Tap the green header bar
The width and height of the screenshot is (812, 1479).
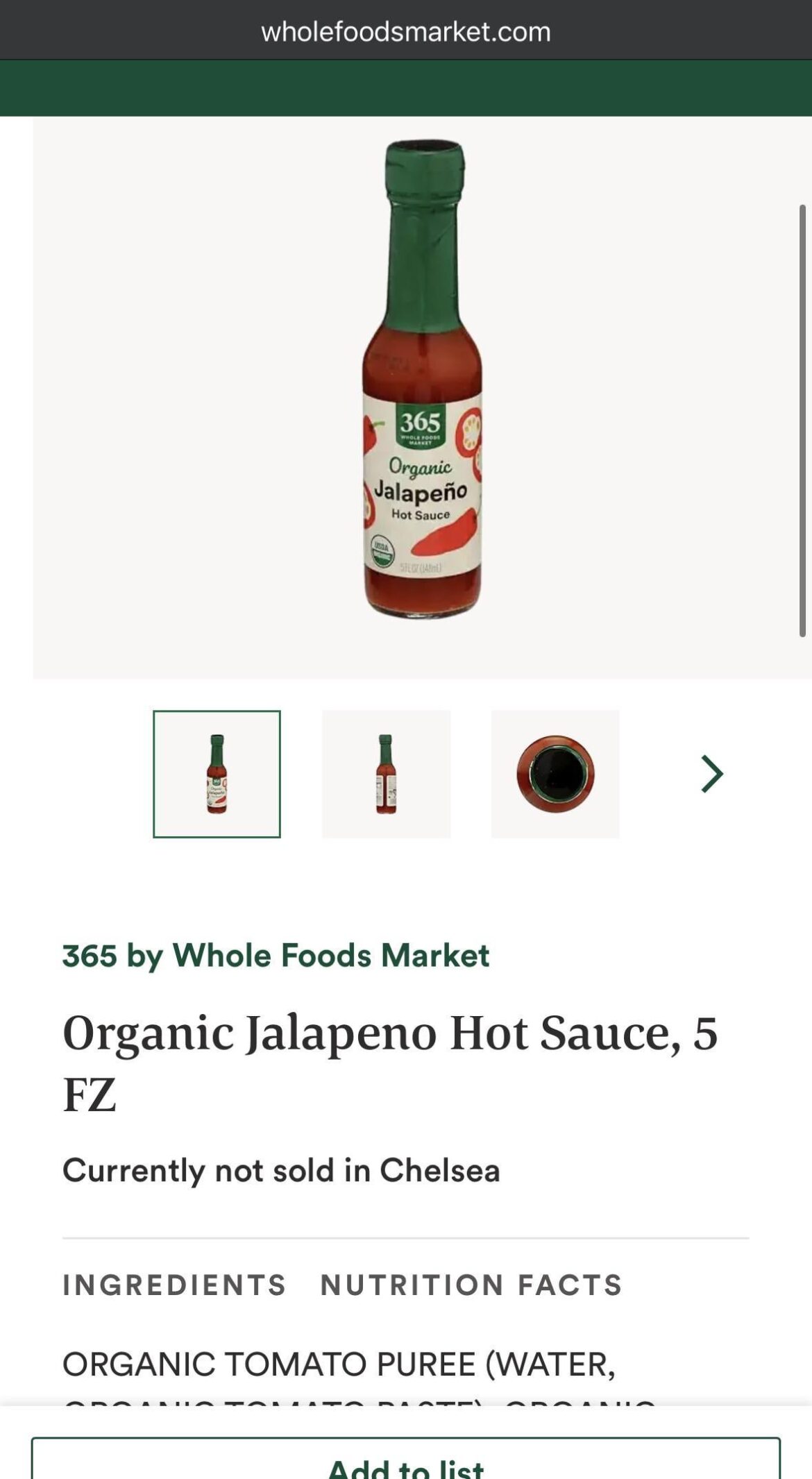click(406, 86)
